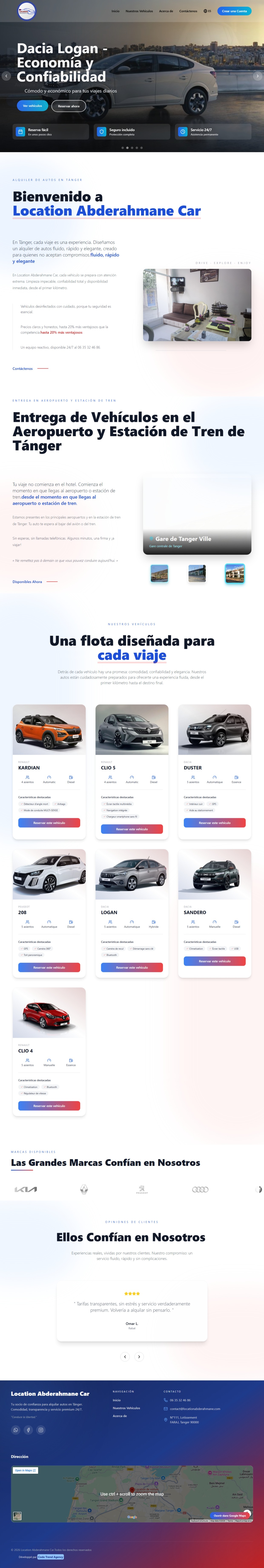This screenshot has height=1568, width=264.
Task: Go to Nuestros Vehículos in top menu
Action: (139, 11)
